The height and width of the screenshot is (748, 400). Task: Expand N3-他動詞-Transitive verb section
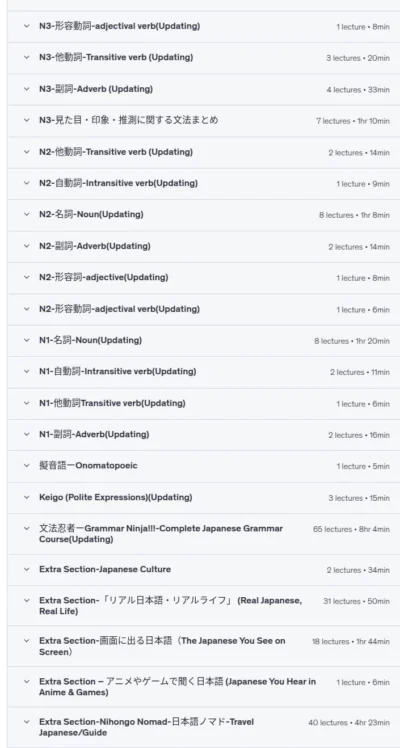204,58
